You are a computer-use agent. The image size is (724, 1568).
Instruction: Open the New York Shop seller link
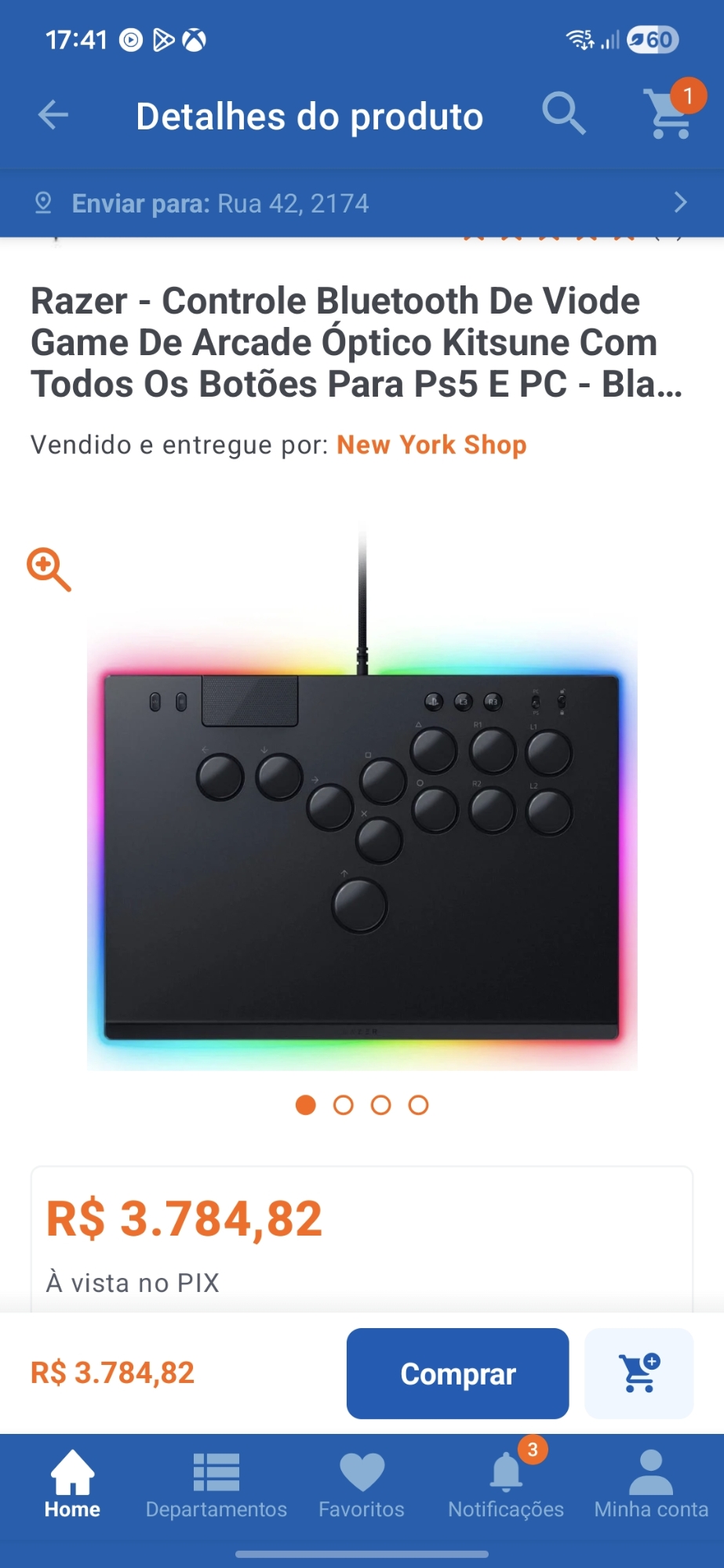click(431, 445)
